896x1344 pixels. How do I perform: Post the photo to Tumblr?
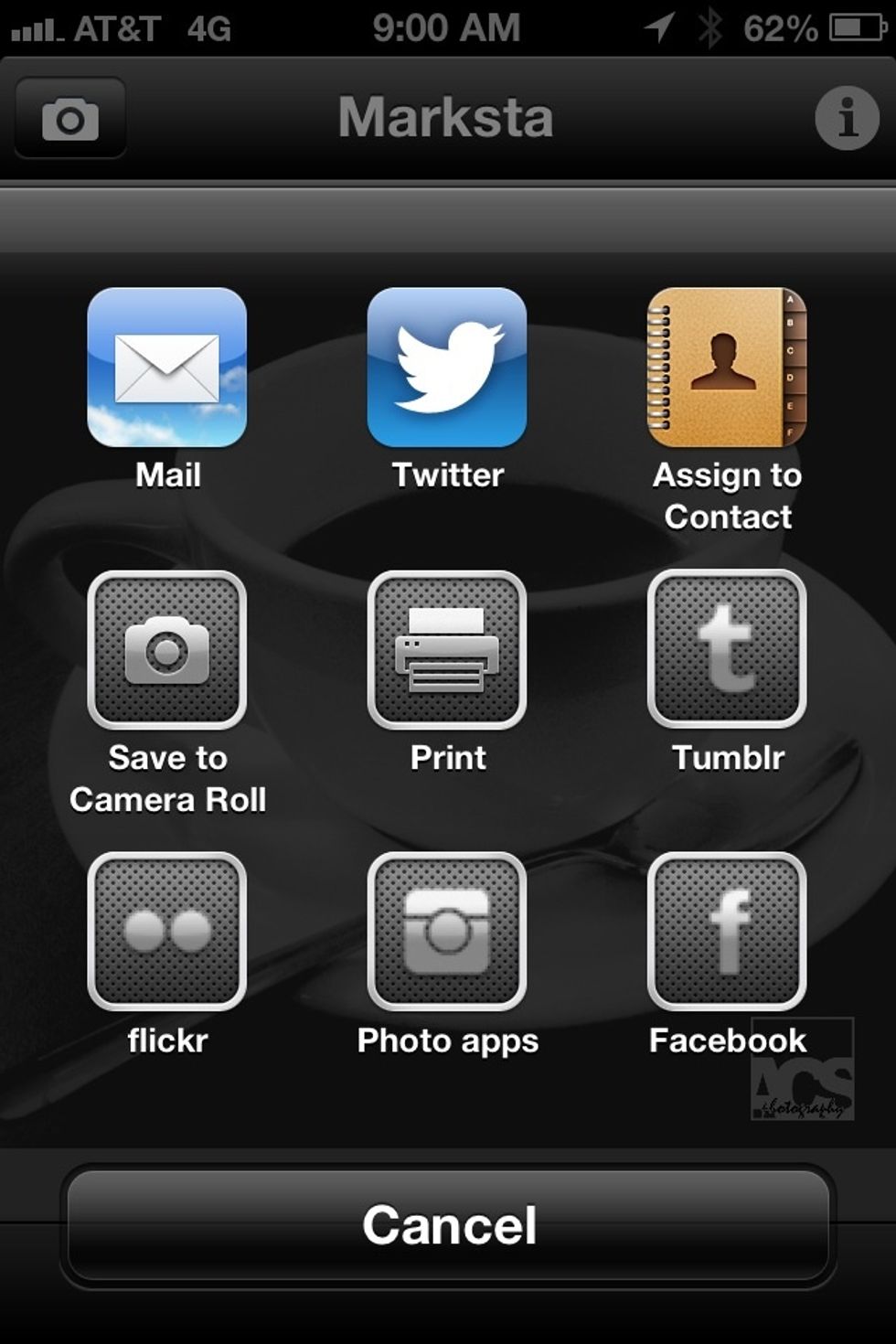coord(727,650)
